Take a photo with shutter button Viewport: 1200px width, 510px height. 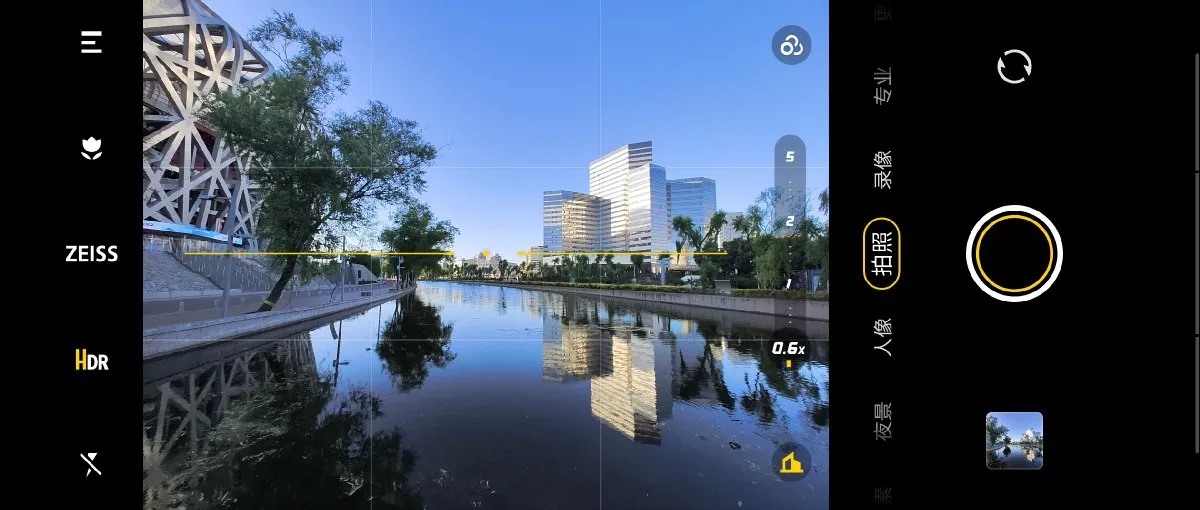(1014, 254)
